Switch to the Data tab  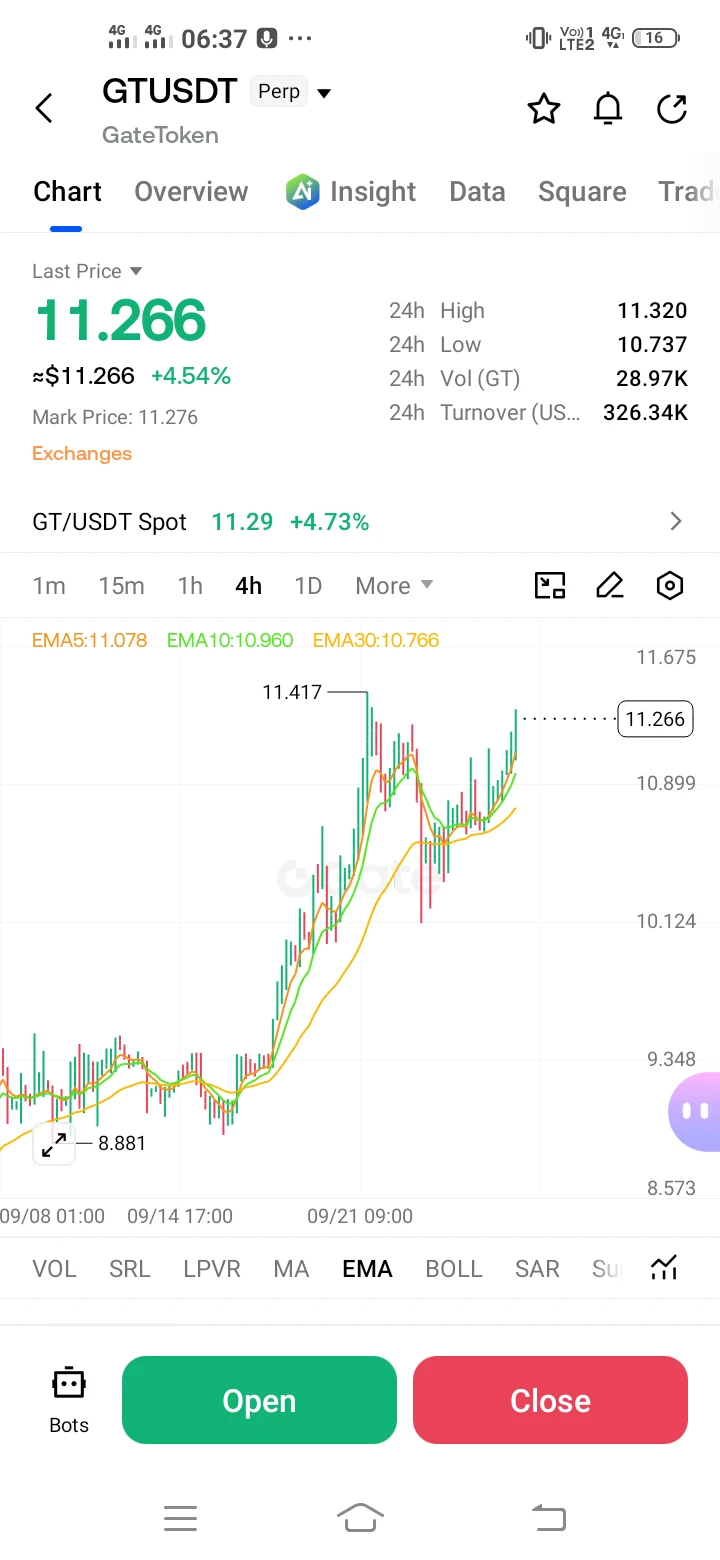[477, 191]
